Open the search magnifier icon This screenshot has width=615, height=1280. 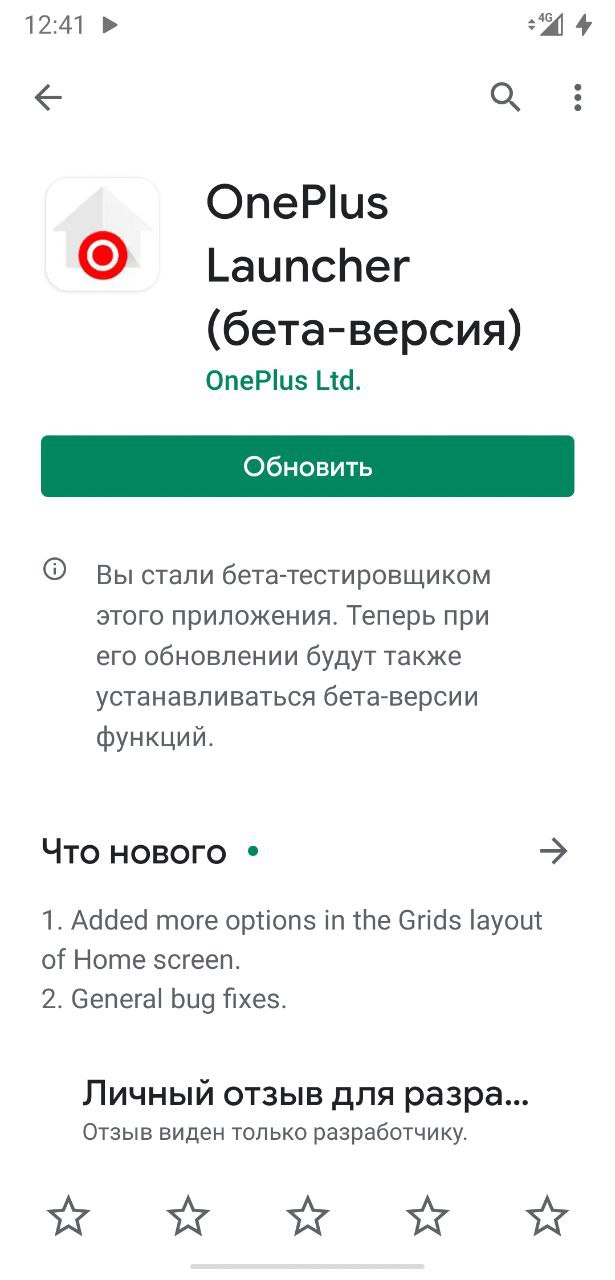click(x=505, y=97)
